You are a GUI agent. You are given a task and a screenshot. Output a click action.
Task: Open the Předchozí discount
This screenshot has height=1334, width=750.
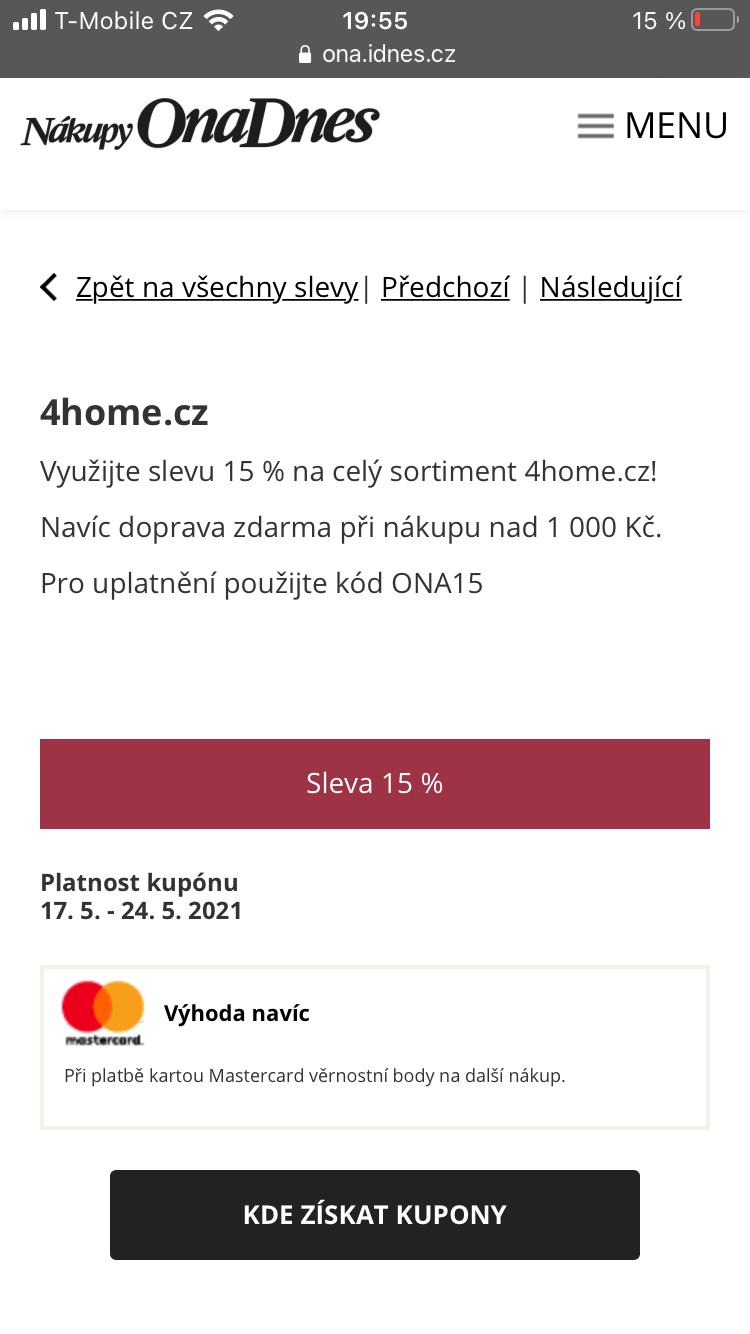[445, 288]
